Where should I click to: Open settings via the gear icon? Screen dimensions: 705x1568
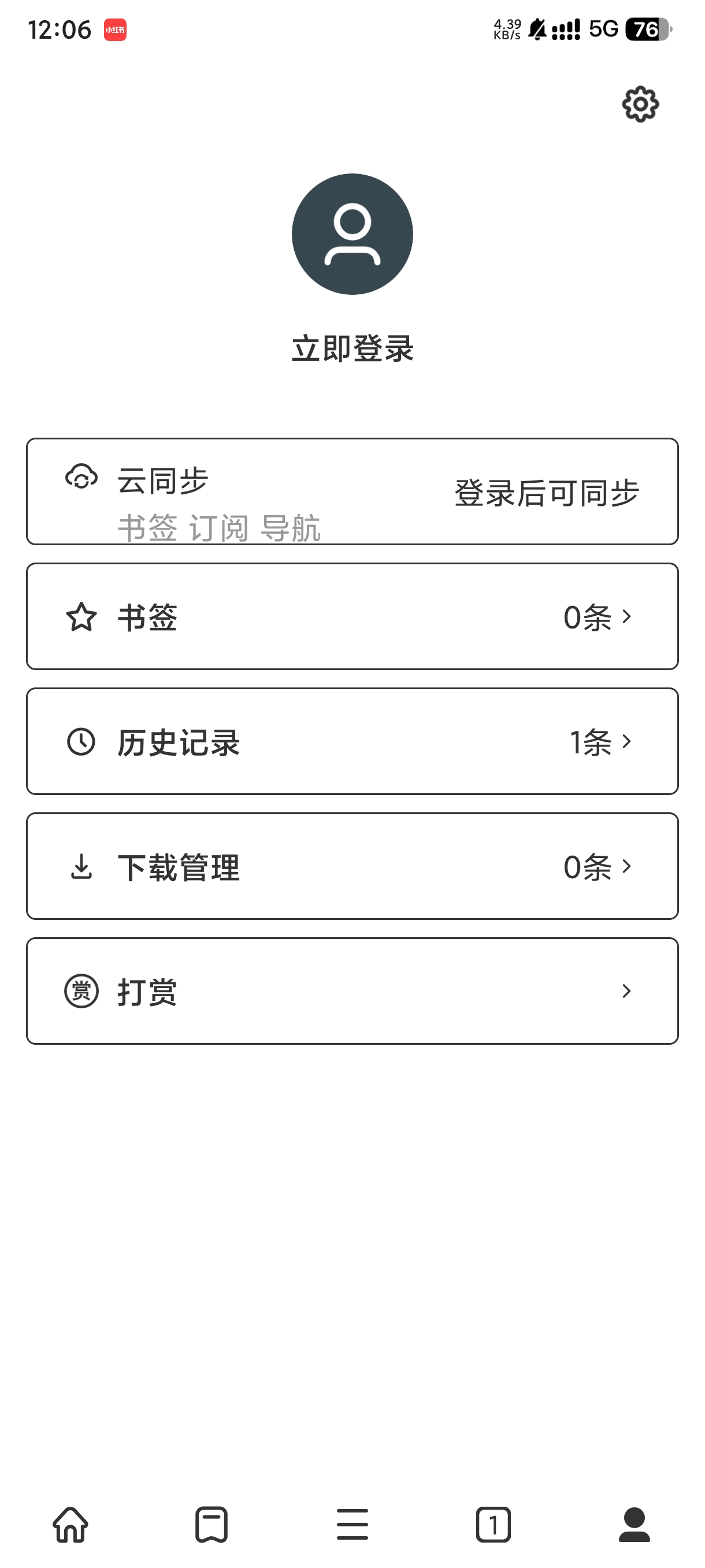(x=640, y=104)
